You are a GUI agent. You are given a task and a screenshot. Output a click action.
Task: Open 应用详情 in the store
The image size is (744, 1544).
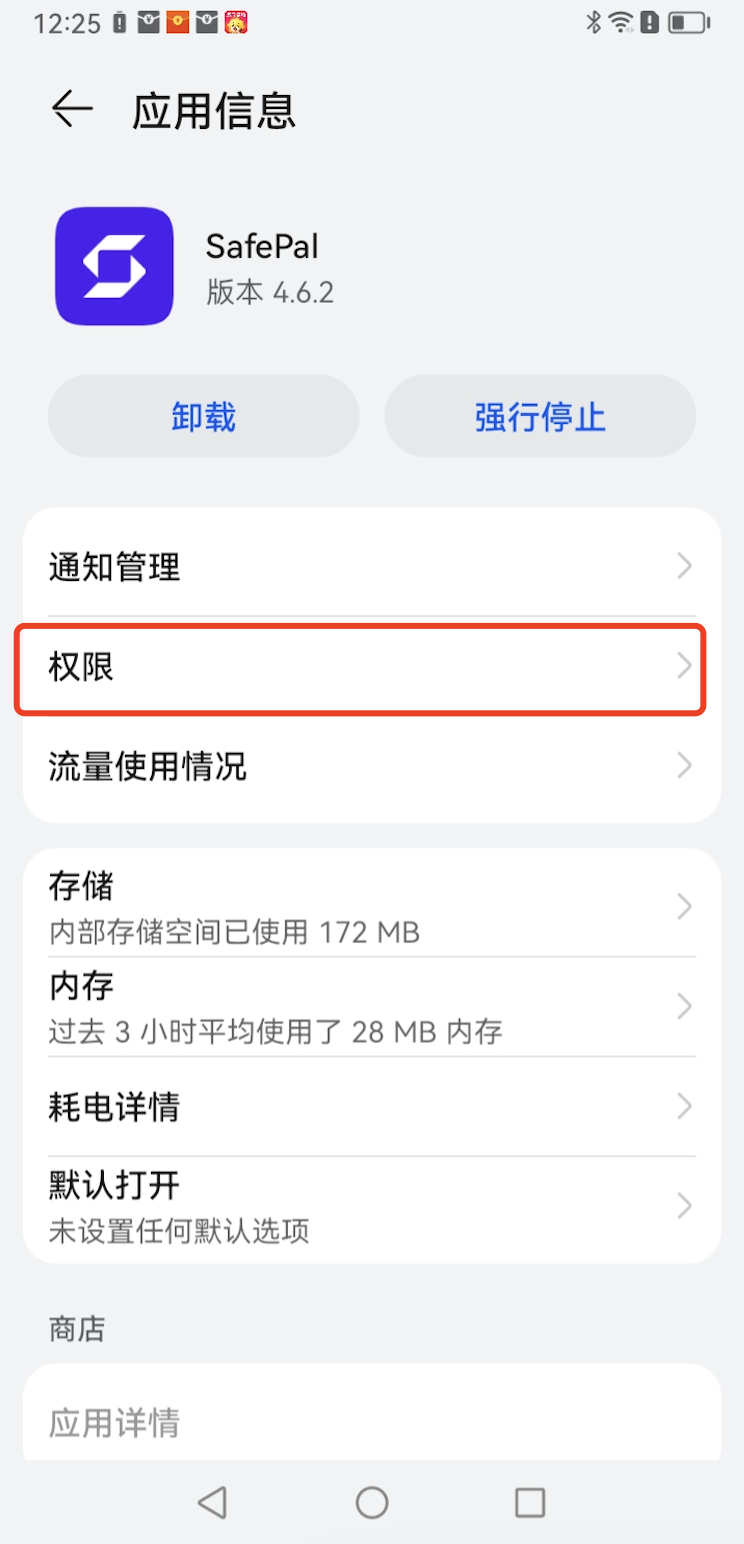pos(371,1421)
